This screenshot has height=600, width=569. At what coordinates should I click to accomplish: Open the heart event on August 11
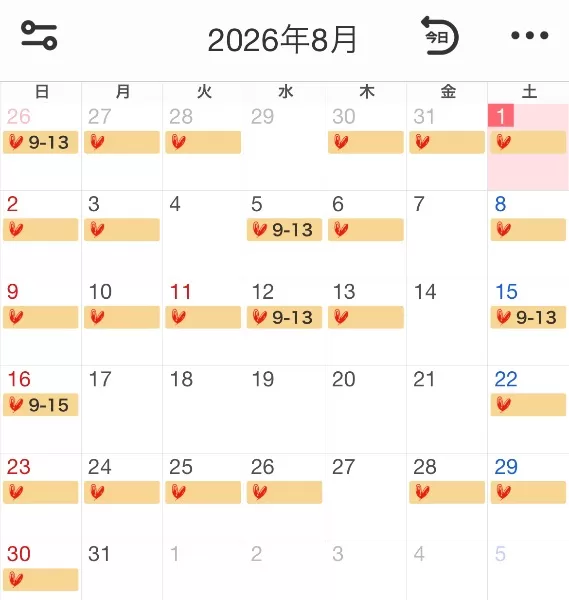[x=203, y=317]
